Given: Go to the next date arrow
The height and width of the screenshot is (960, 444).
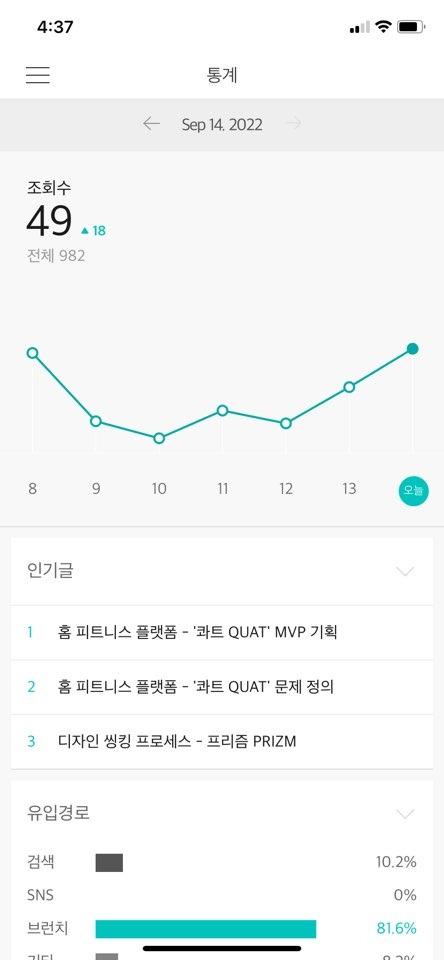Looking at the screenshot, I should tap(293, 124).
